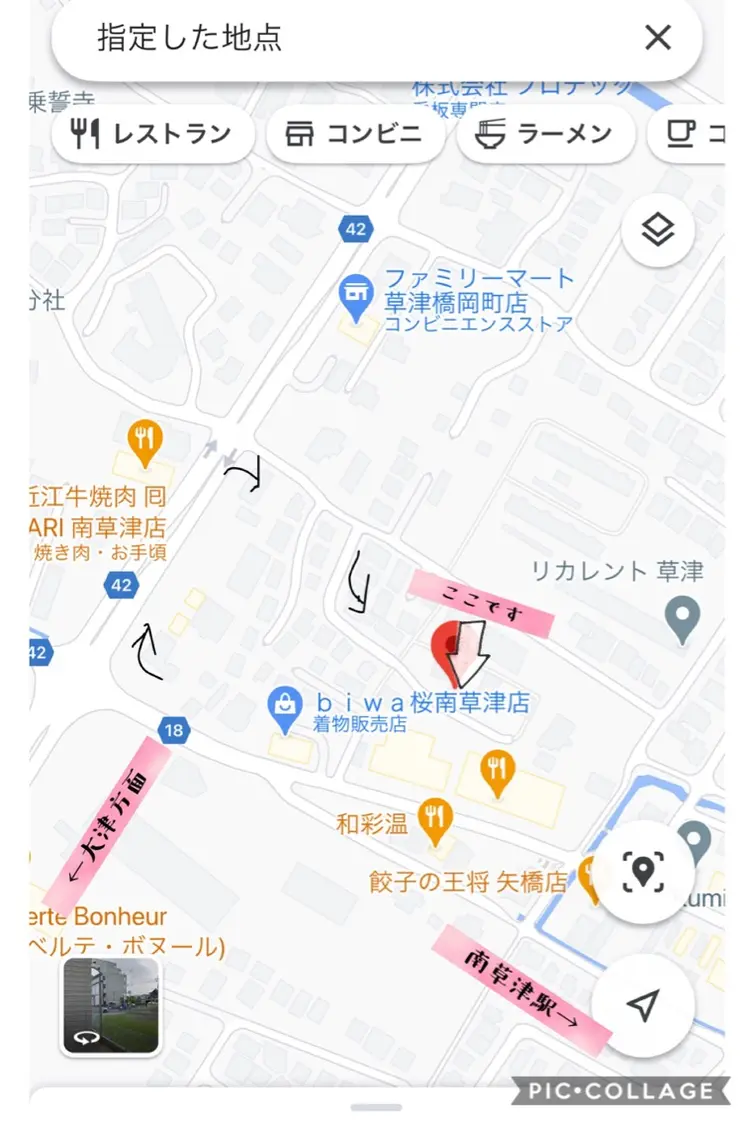Activate the pin scan Live View icon

click(x=644, y=871)
